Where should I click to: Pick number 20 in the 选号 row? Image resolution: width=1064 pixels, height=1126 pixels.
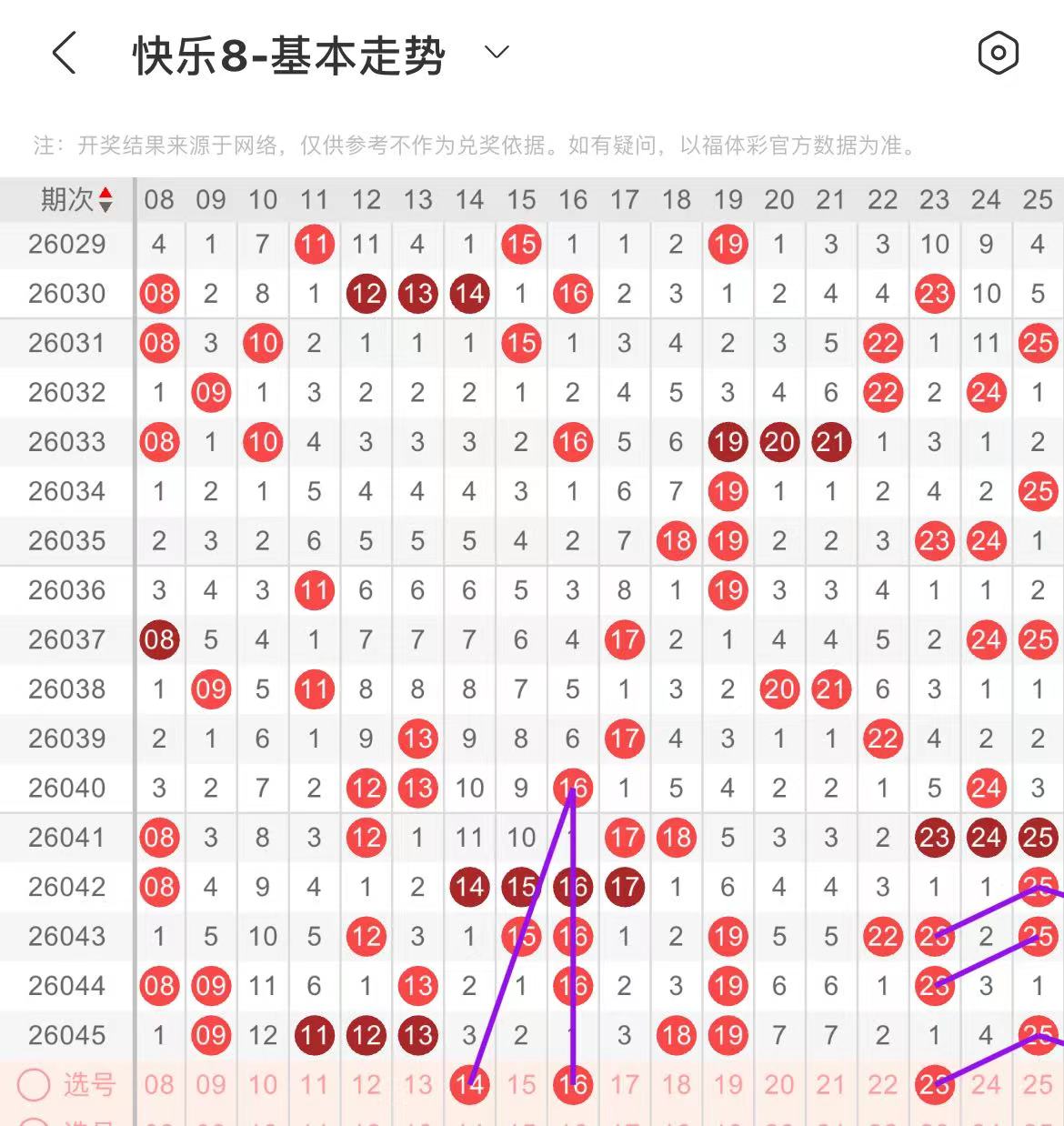click(779, 1084)
